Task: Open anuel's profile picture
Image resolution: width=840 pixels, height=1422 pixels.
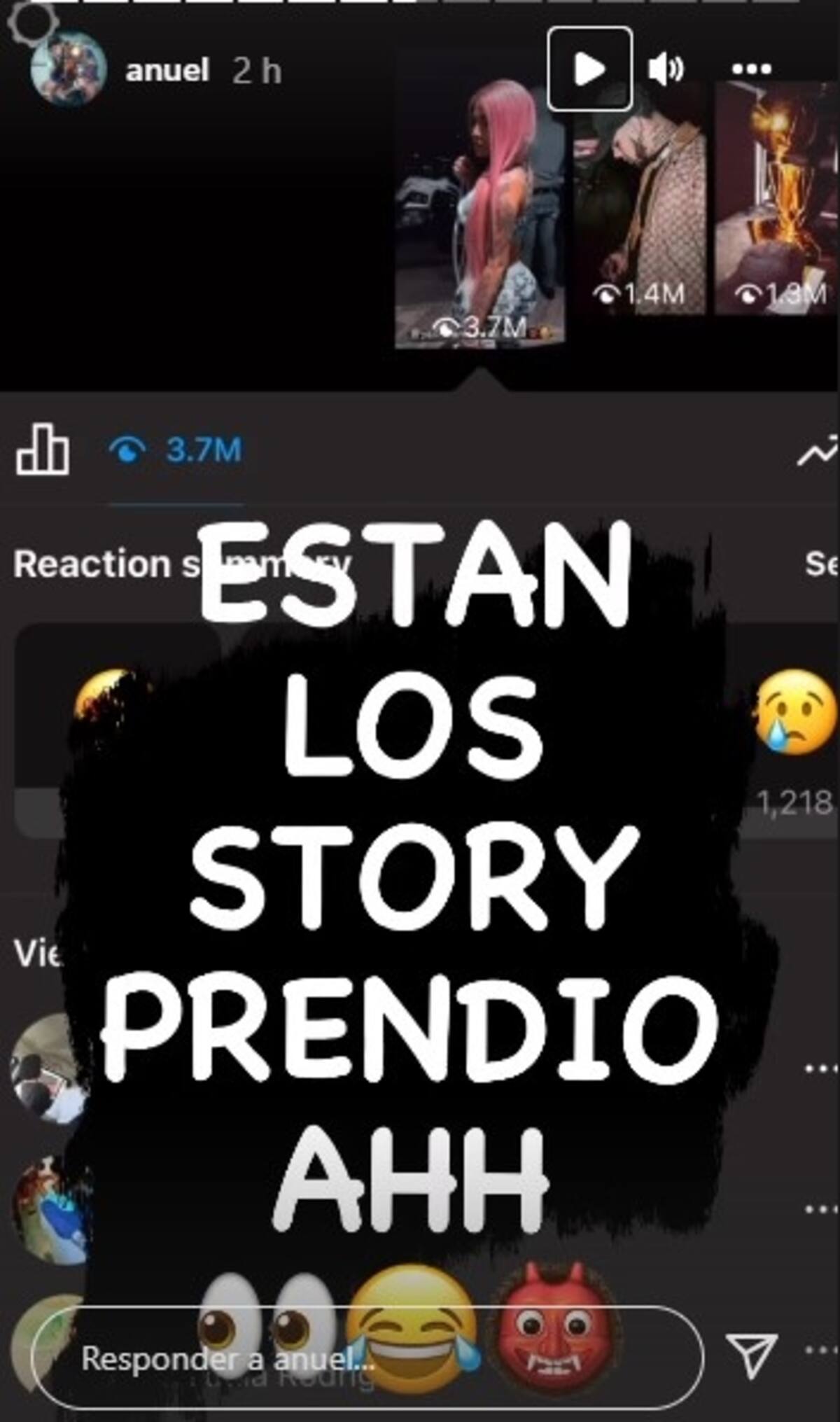Action: tap(68, 69)
